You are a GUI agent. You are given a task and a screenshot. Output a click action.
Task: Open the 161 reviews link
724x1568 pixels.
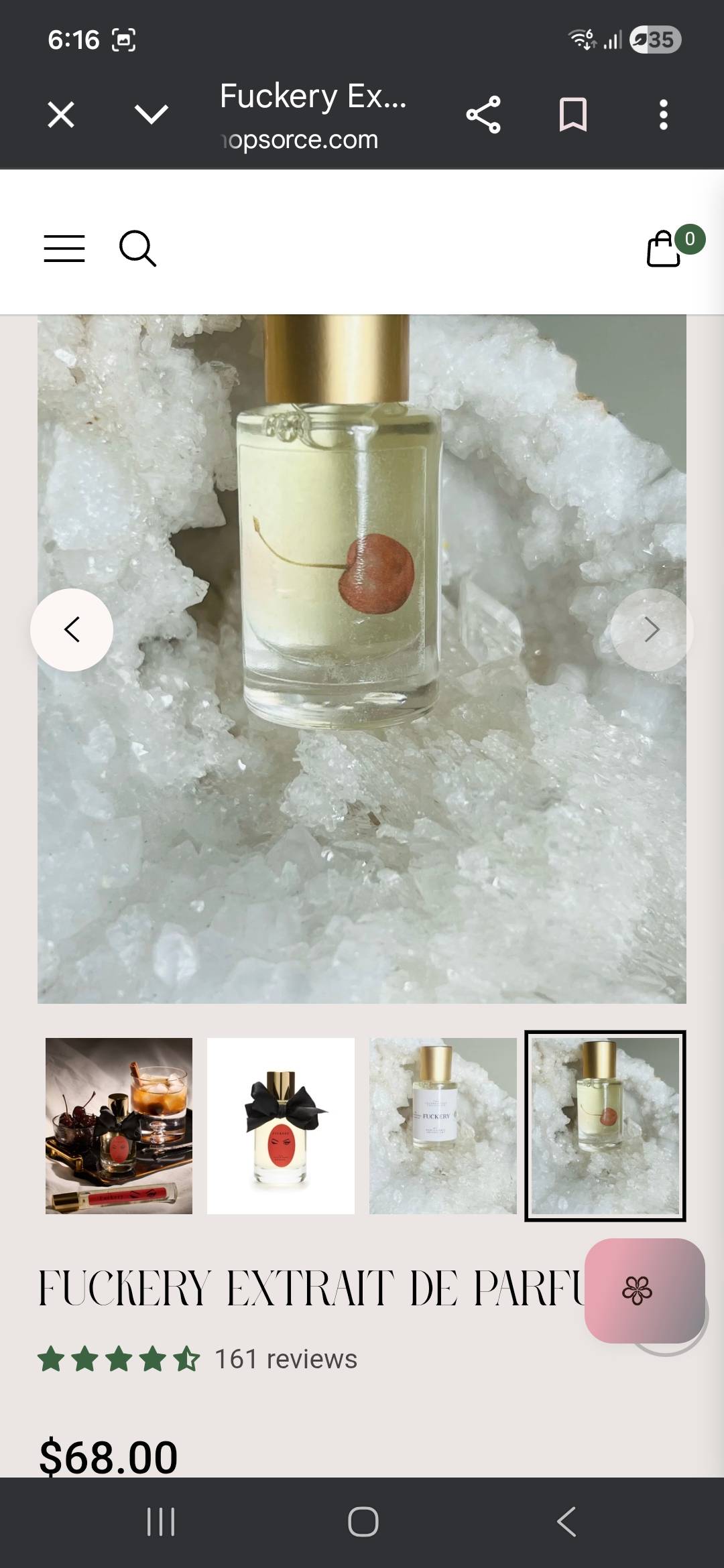[x=286, y=1360]
